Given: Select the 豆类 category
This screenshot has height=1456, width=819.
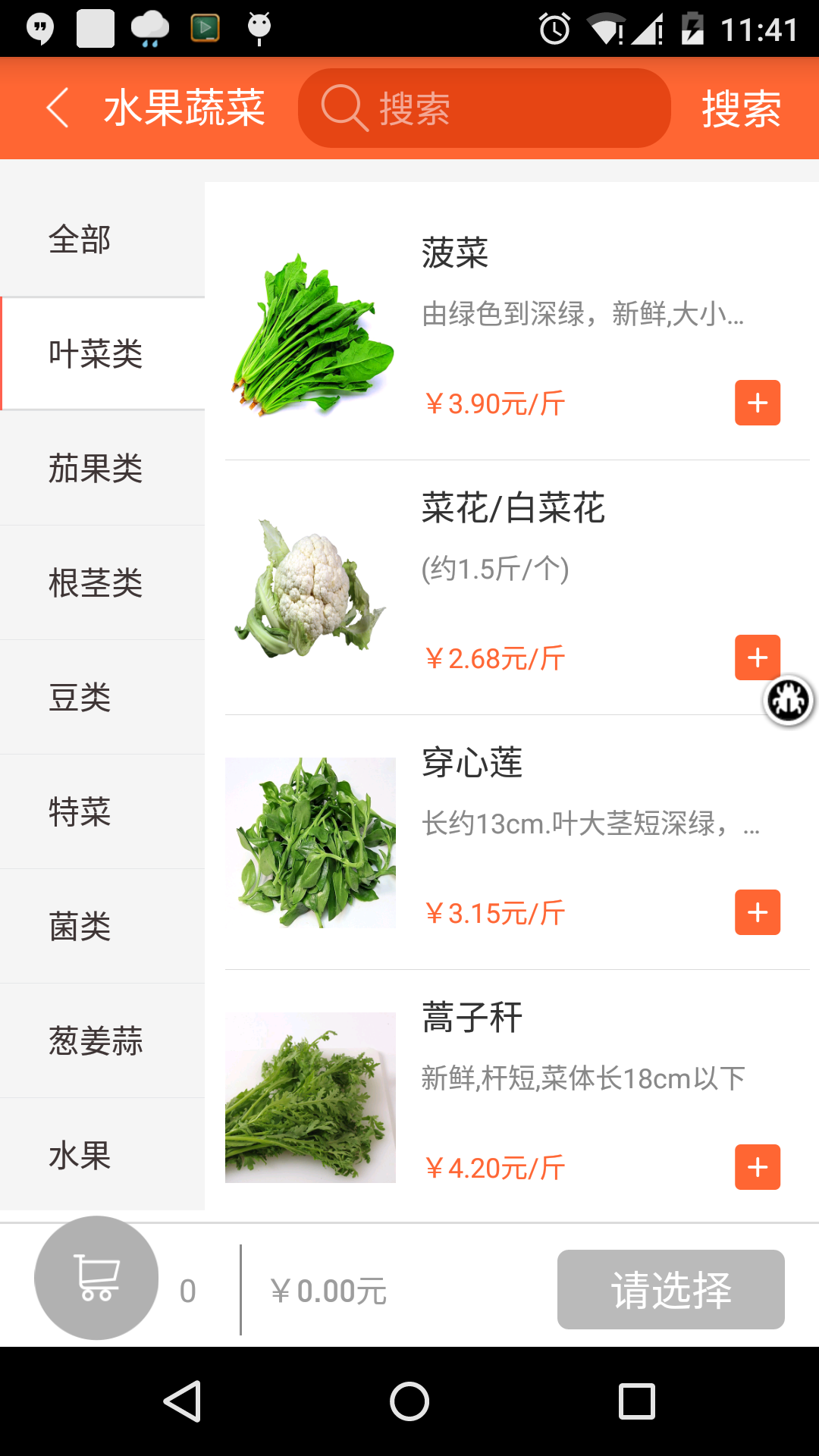Looking at the screenshot, I should (80, 698).
